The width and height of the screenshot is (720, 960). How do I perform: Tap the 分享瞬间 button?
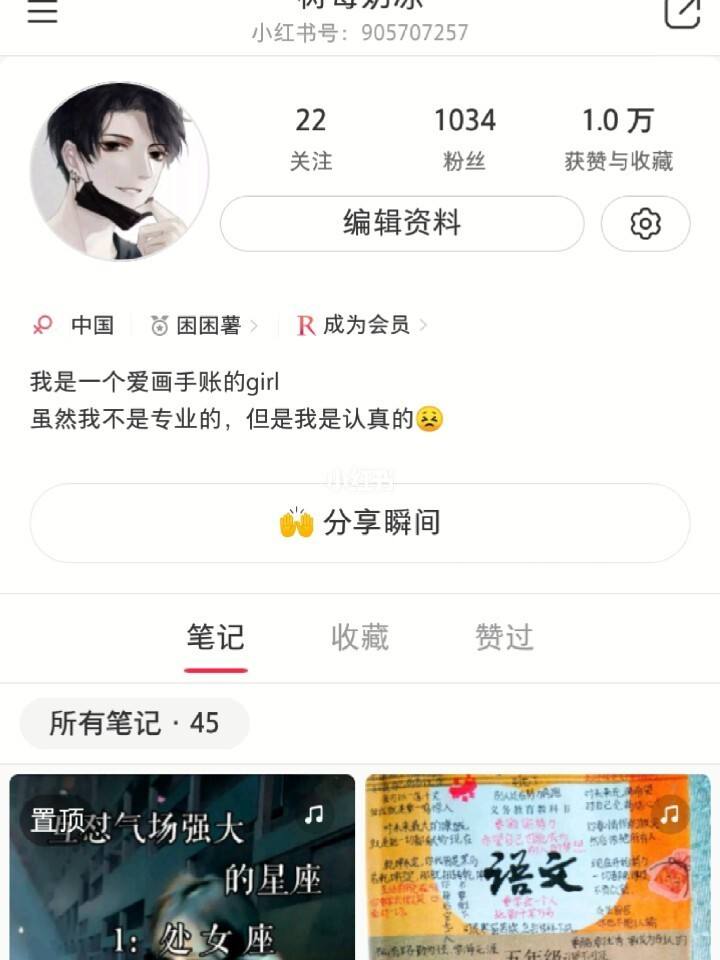click(x=360, y=523)
